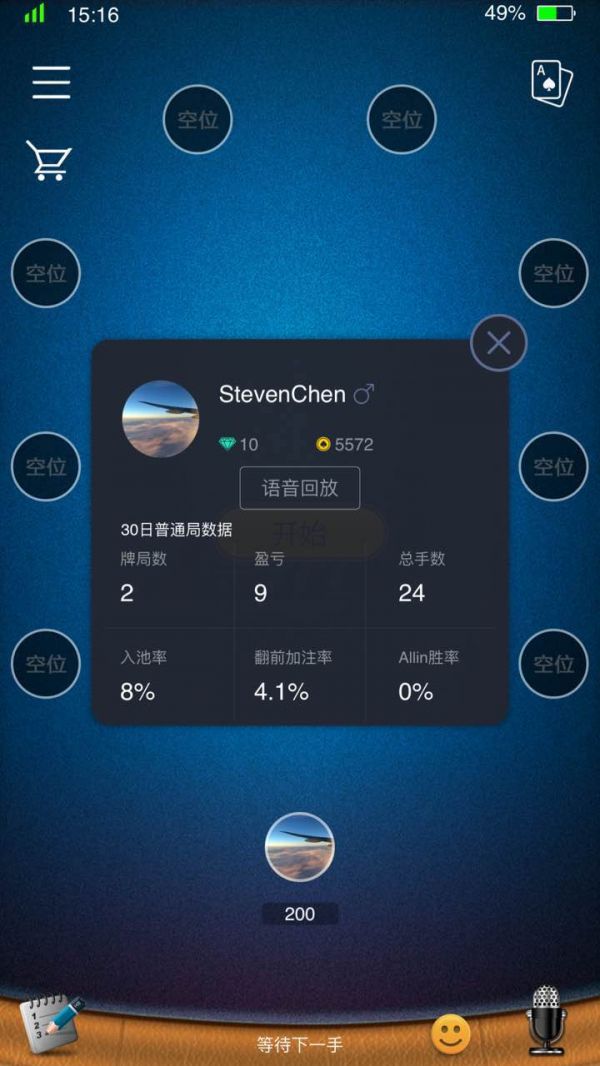
Task: Tap the microphone to talk
Action: pos(545,1020)
